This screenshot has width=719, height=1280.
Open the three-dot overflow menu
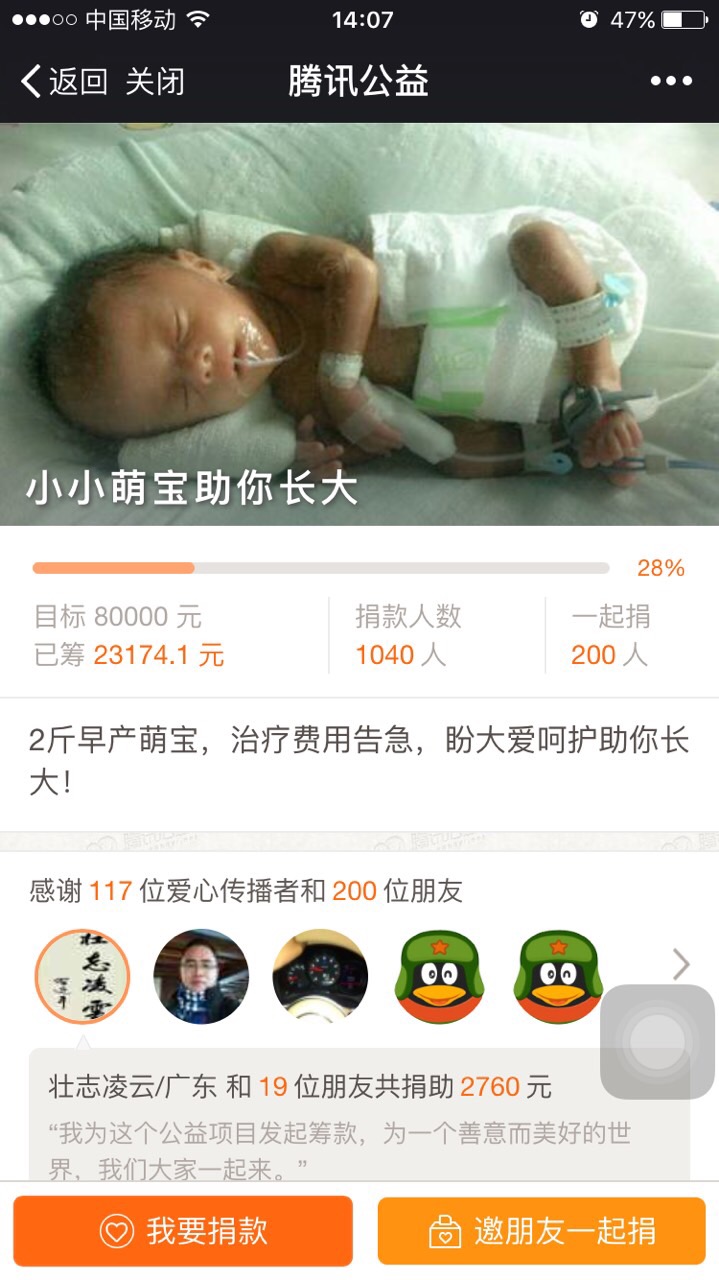coord(671,81)
